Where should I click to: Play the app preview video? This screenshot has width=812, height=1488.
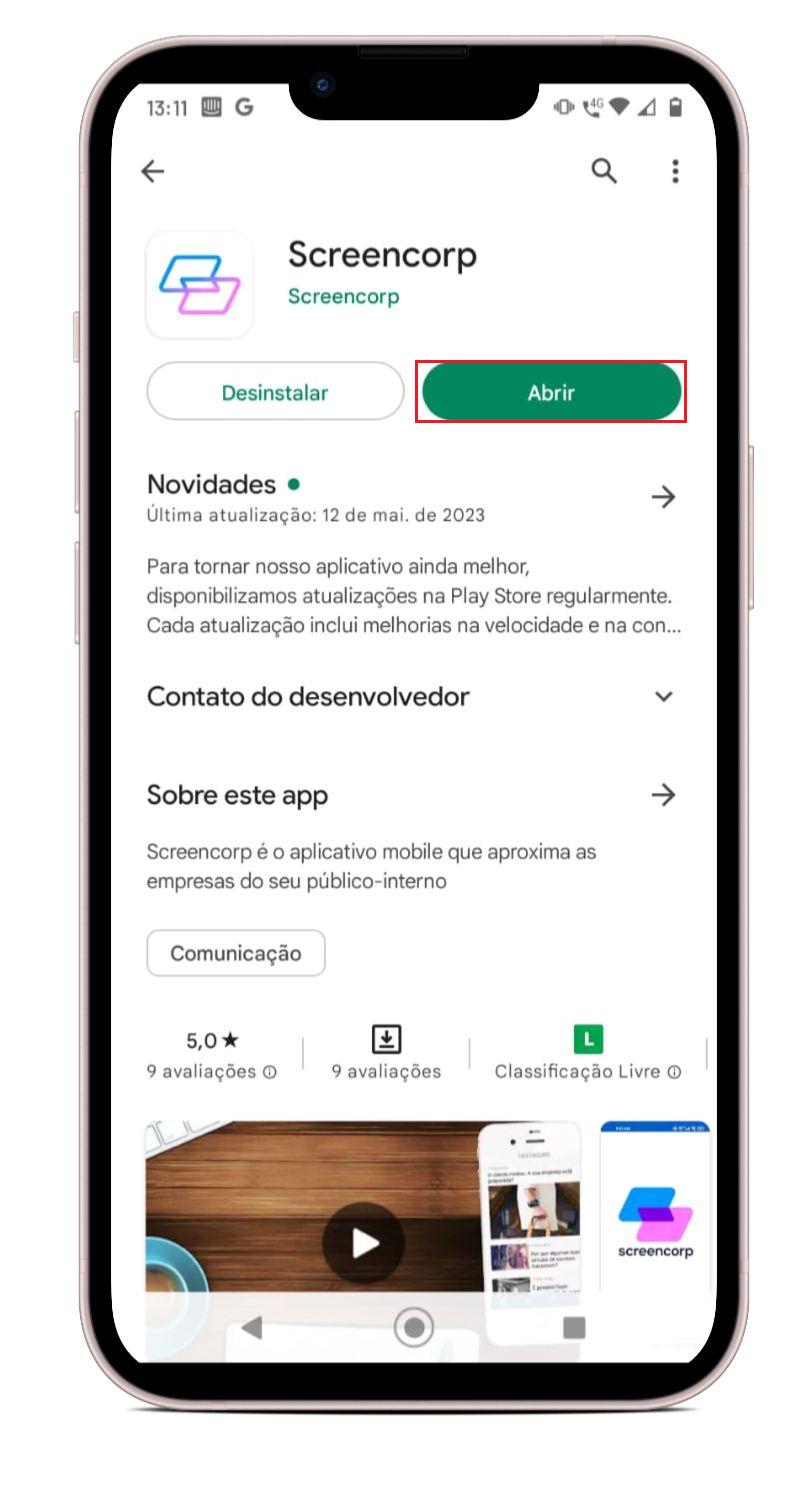tap(364, 1243)
